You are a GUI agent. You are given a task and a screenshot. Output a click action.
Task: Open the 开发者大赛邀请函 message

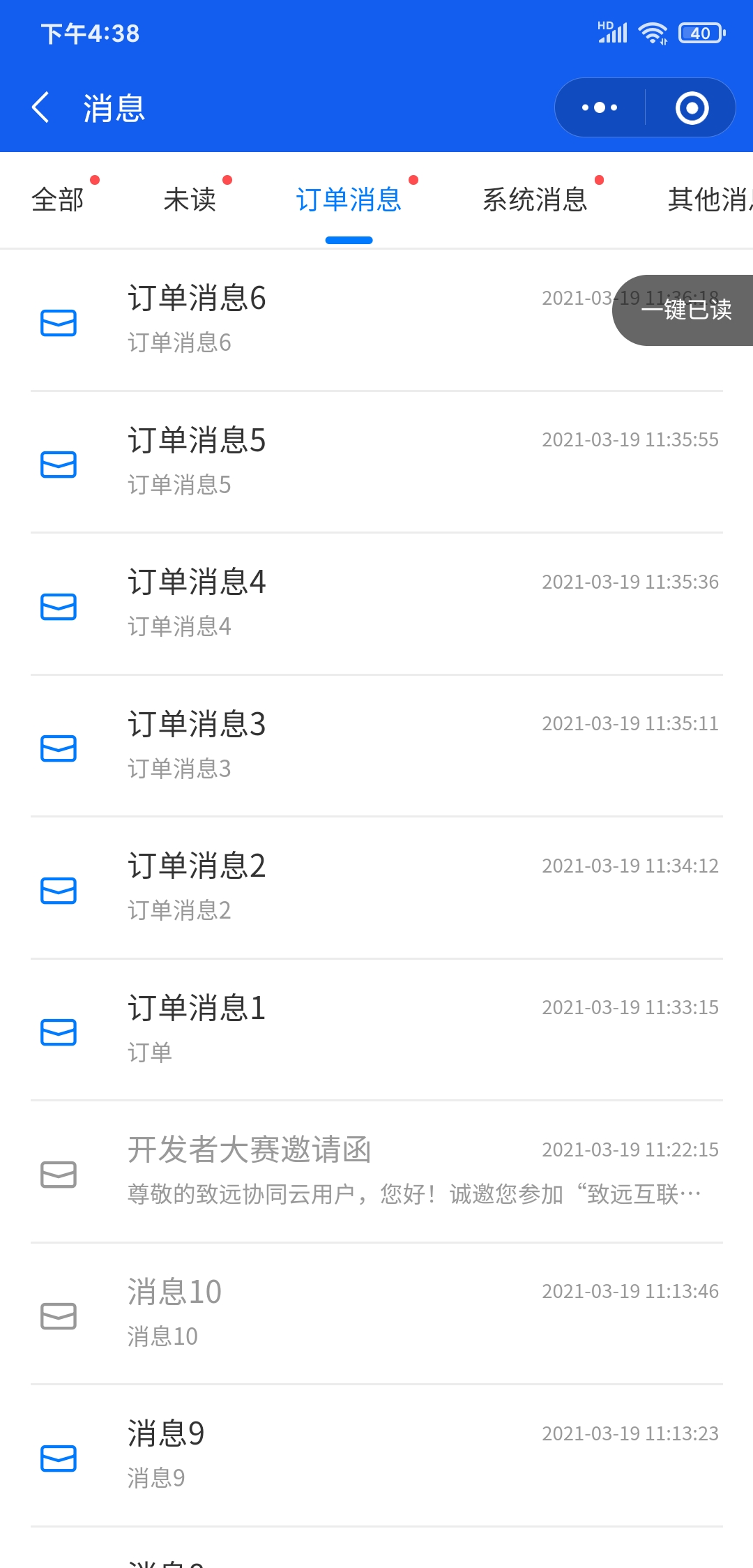click(376, 1172)
